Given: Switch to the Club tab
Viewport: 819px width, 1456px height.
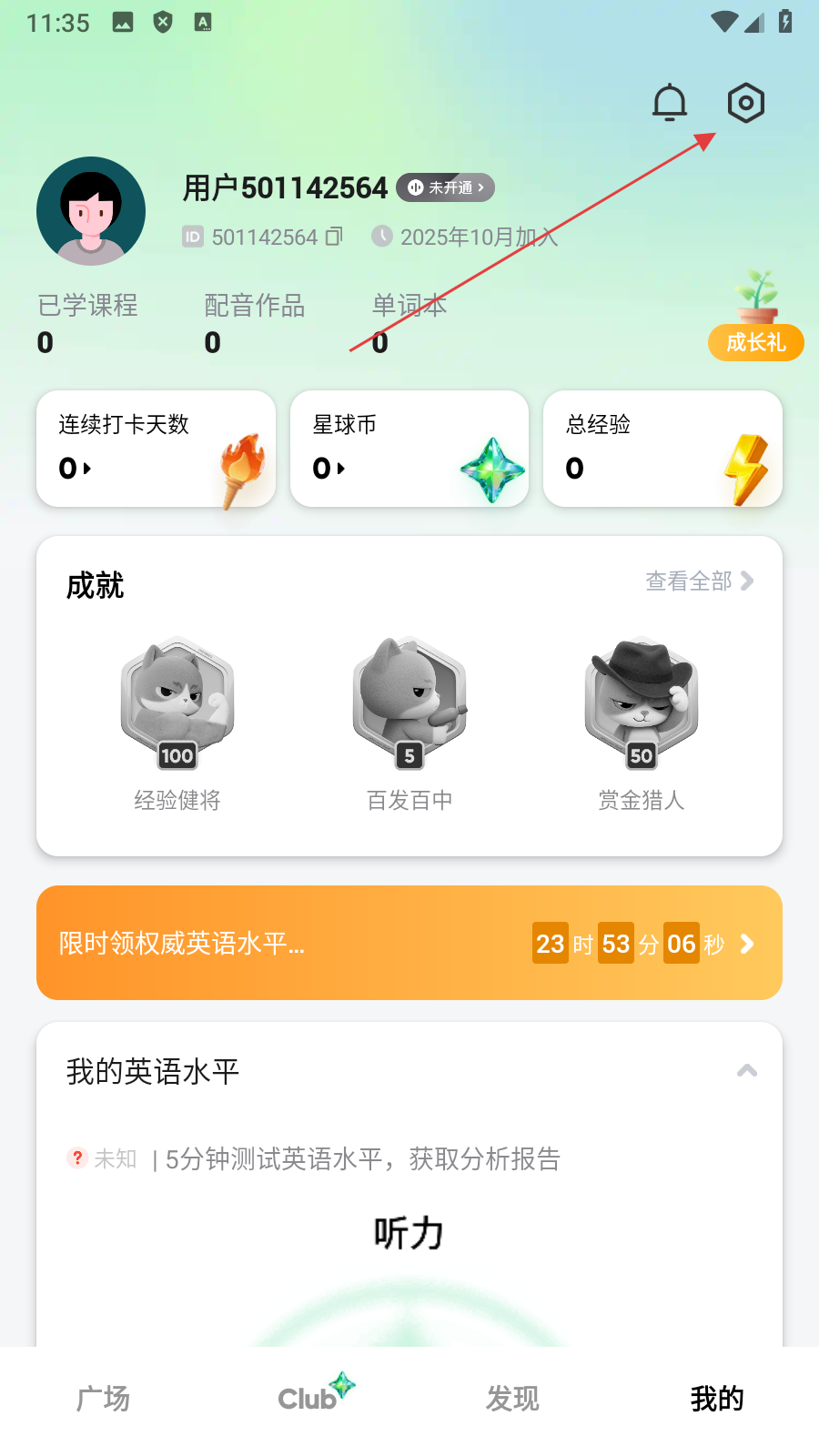Looking at the screenshot, I should coord(309,1399).
